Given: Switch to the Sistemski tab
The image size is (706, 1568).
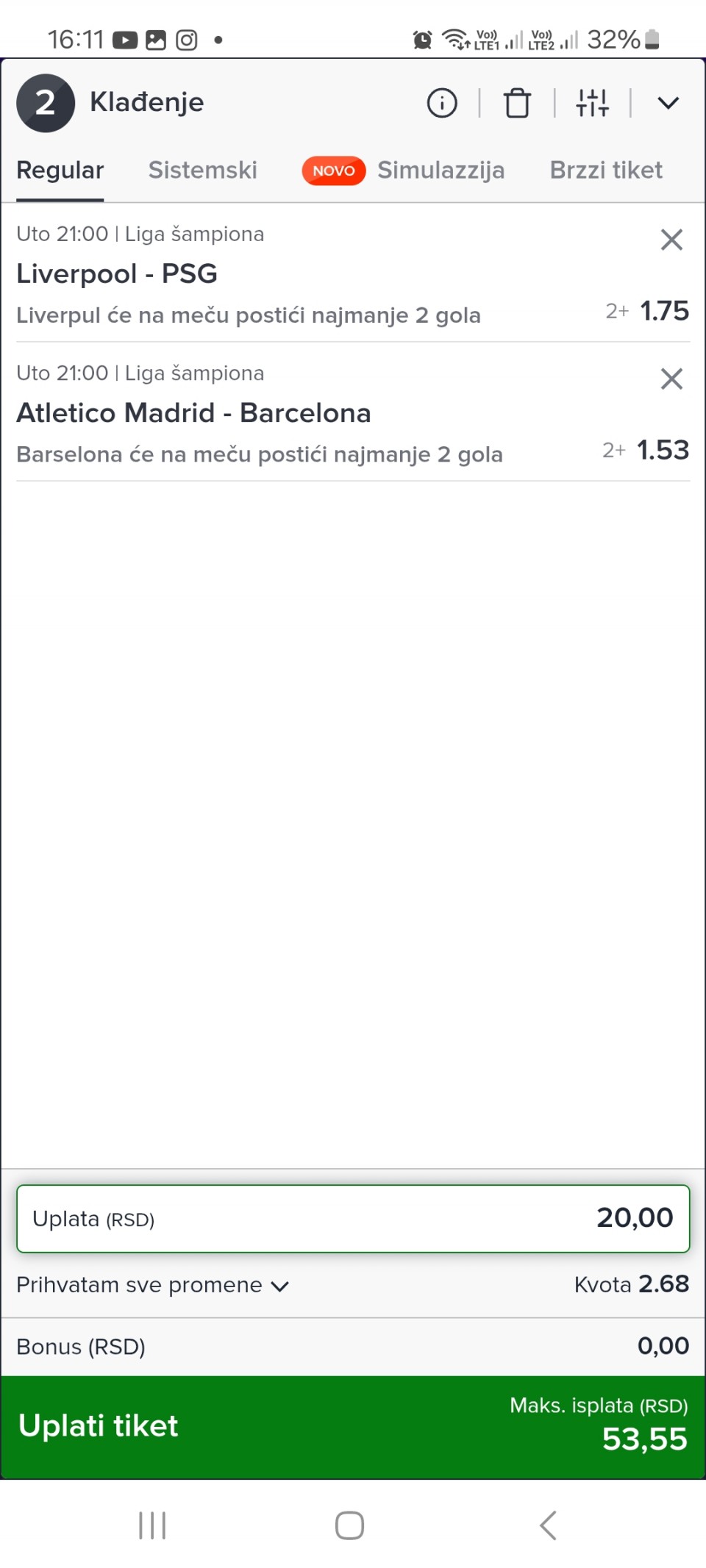Looking at the screenshot, I should pos(203,171).
